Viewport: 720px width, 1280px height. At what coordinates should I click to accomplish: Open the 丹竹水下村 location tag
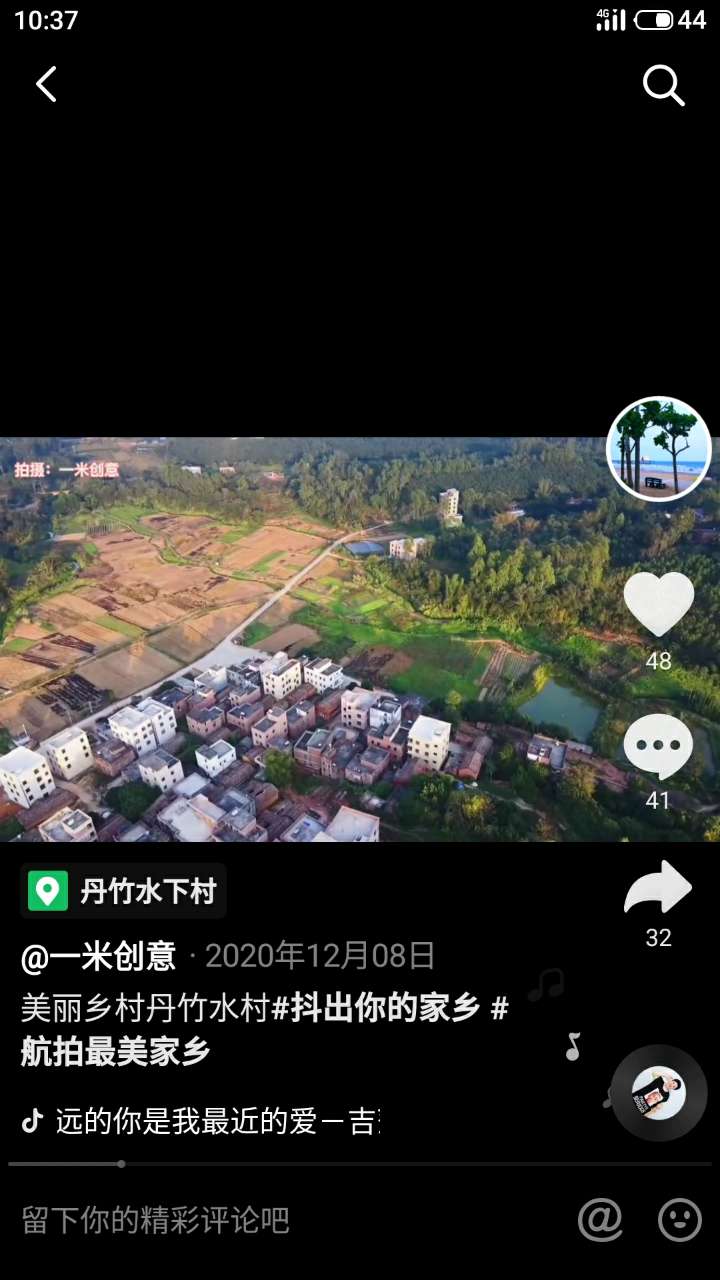pos(124,891)
